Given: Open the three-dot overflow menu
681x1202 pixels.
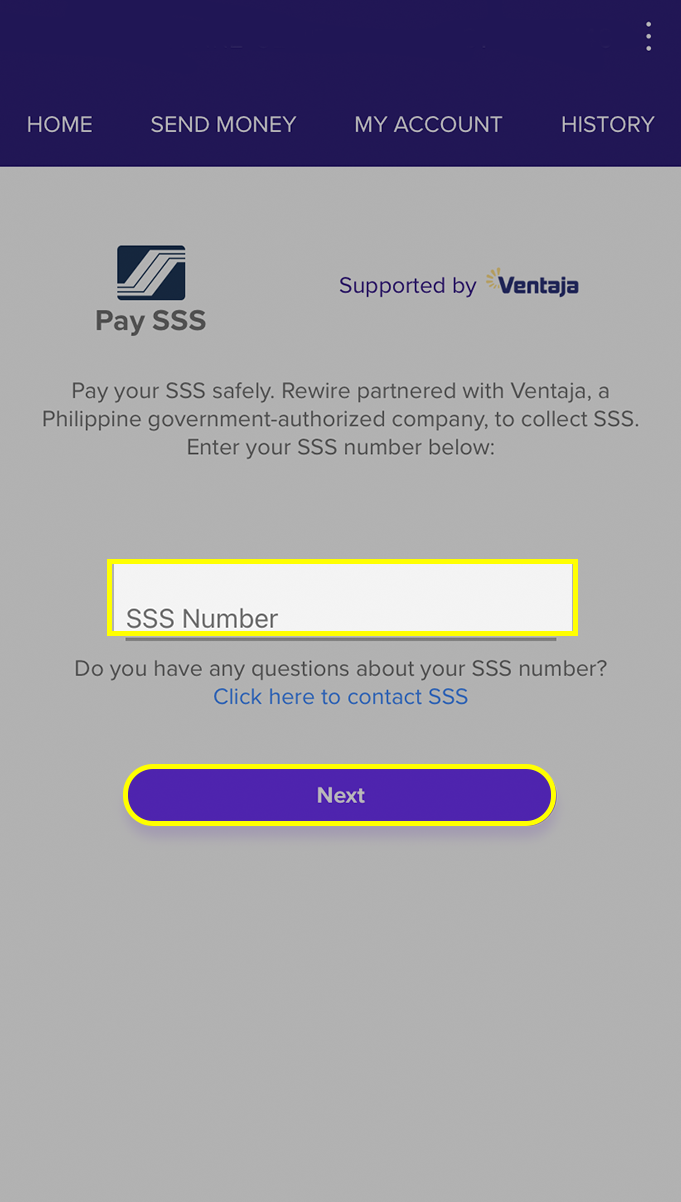Looking at the screenshot, I should click(648, 37).
